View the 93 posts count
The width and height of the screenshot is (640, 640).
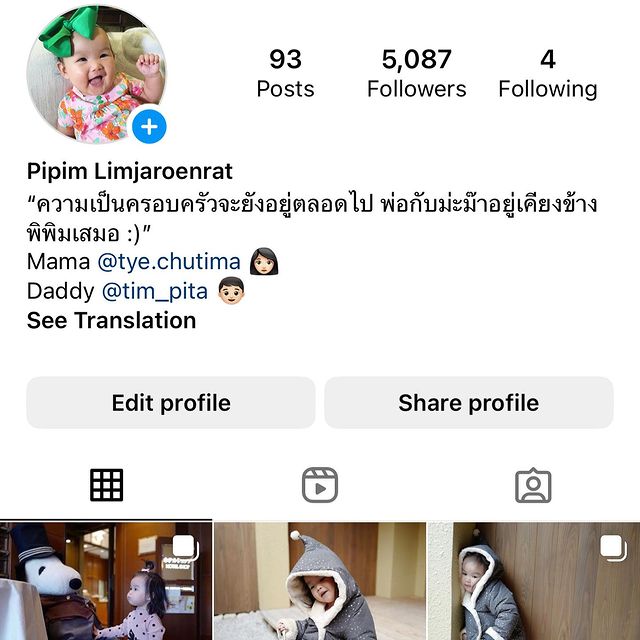tap(285, 73)
